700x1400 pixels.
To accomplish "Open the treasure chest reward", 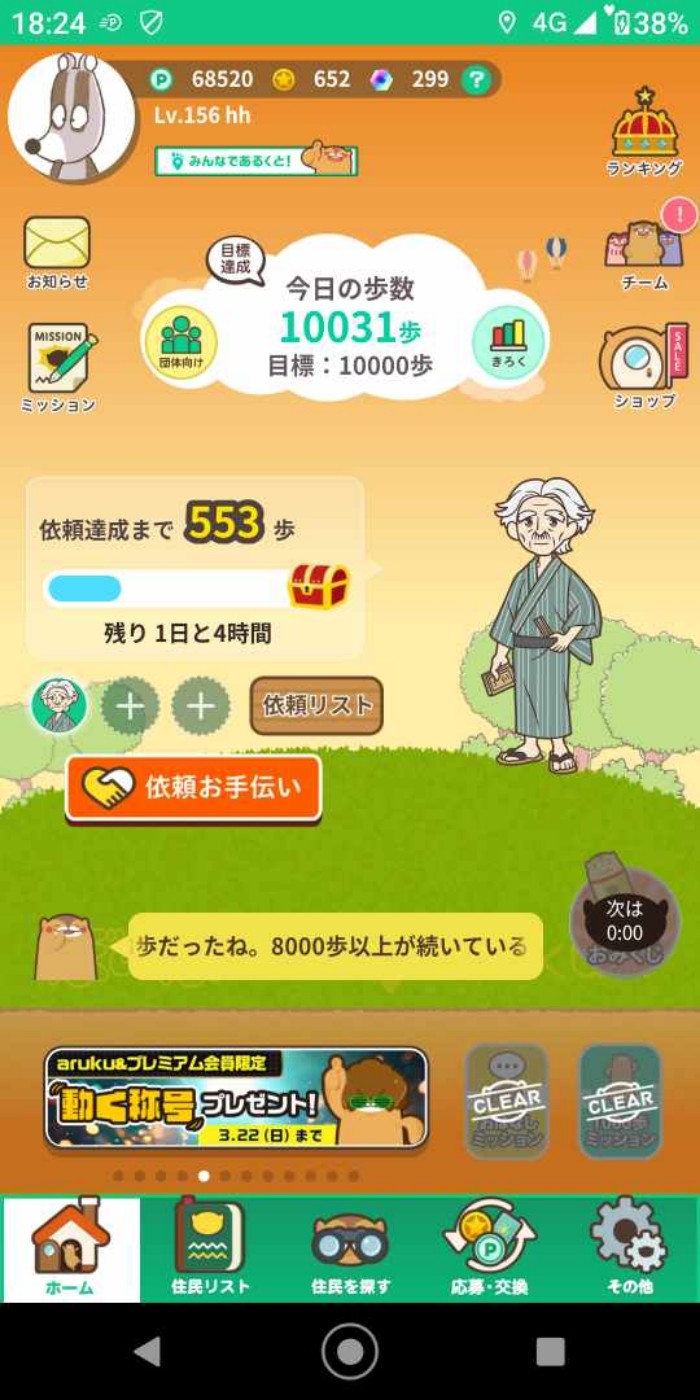I will (x=319, y=587).
